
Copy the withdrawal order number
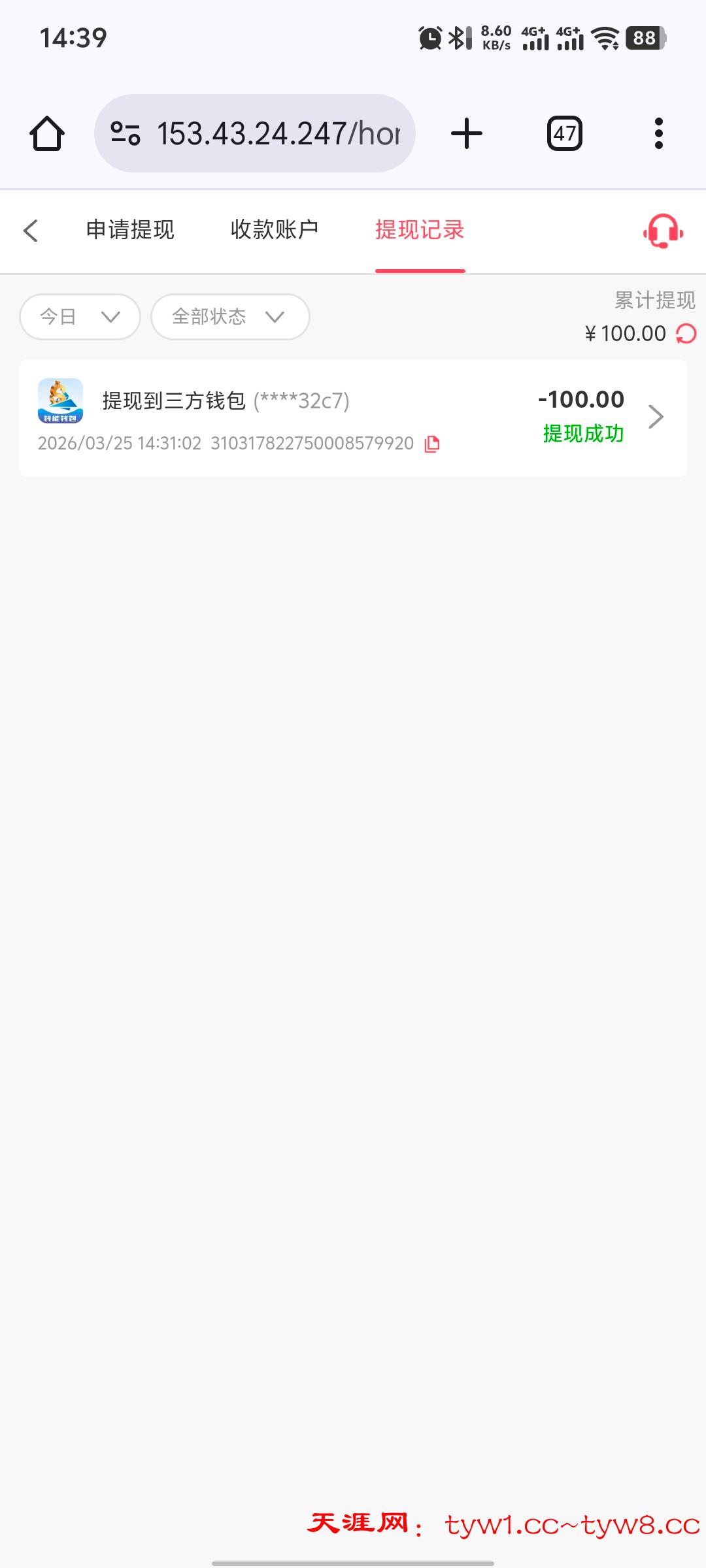point(432,444)
